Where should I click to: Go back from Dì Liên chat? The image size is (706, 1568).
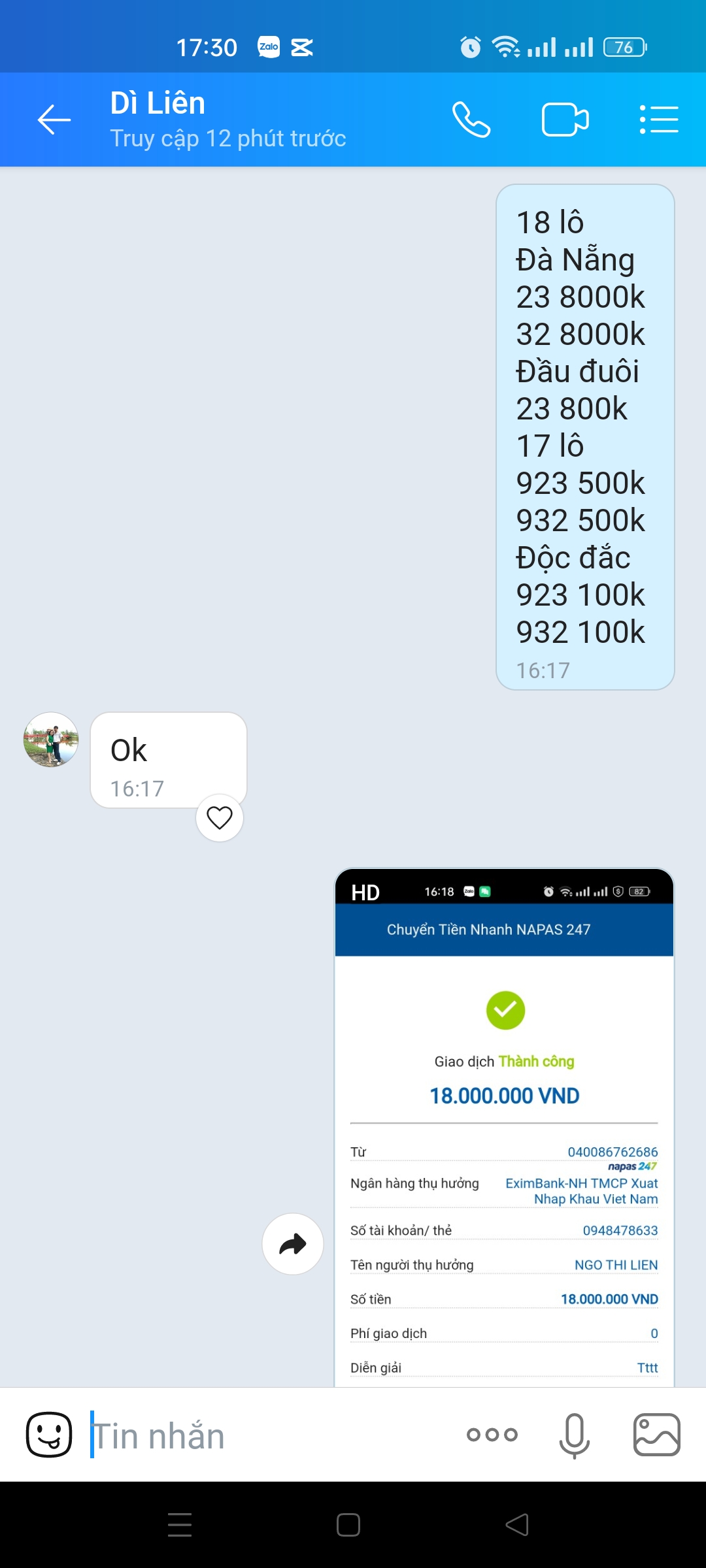point(54,120)
